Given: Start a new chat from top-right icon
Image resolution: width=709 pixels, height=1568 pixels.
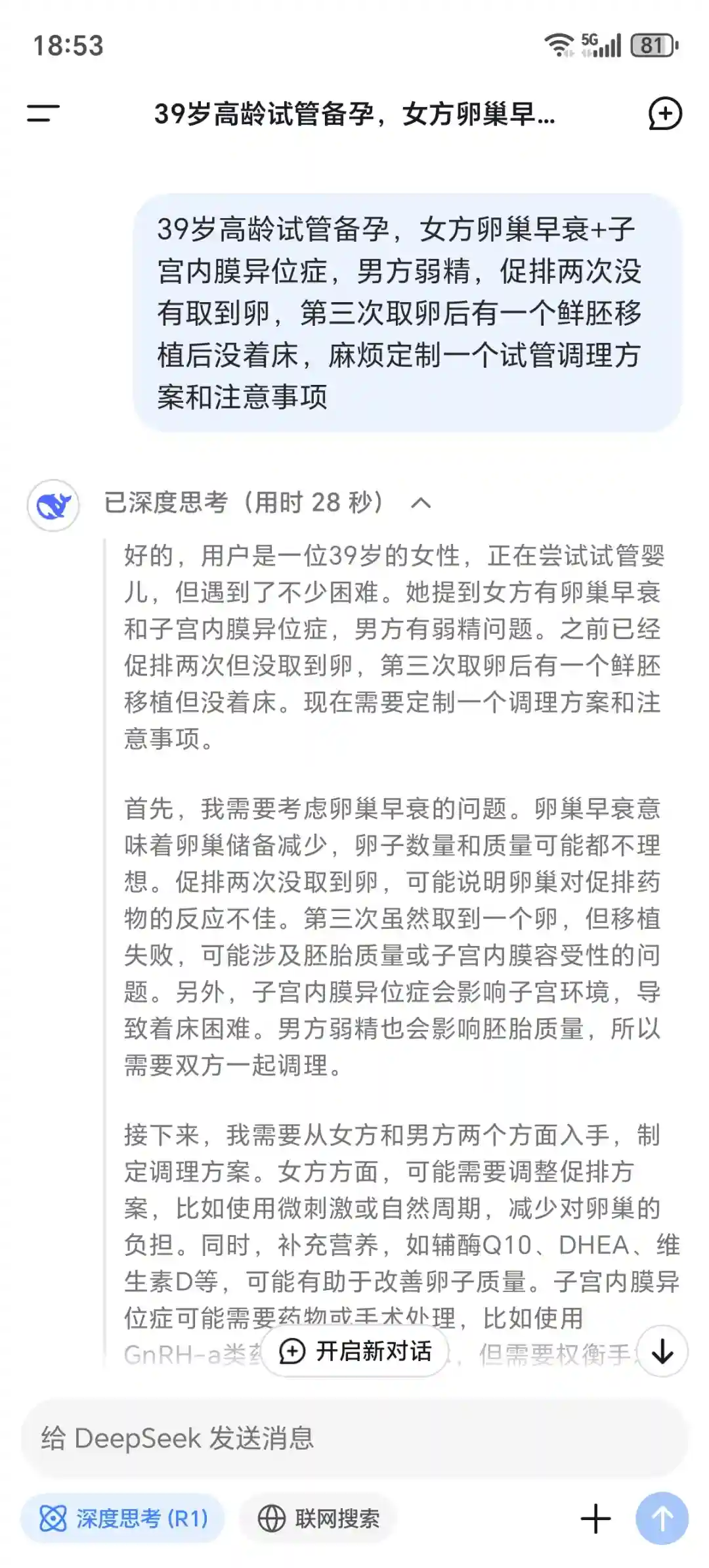Looking at the screenshot, I should pyautogui.click(x=665, y=114).
